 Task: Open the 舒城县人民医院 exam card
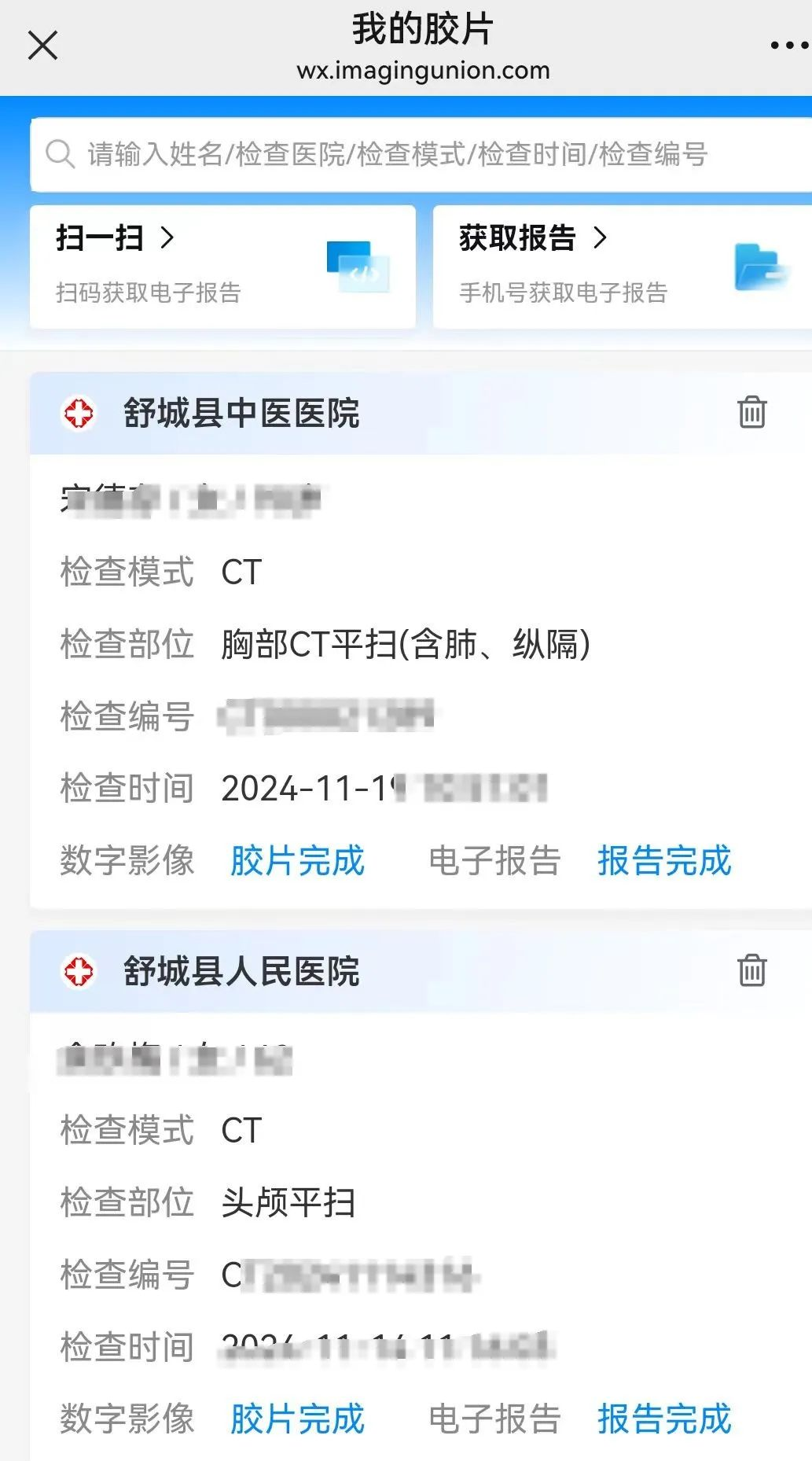(x=421, y=1196)
